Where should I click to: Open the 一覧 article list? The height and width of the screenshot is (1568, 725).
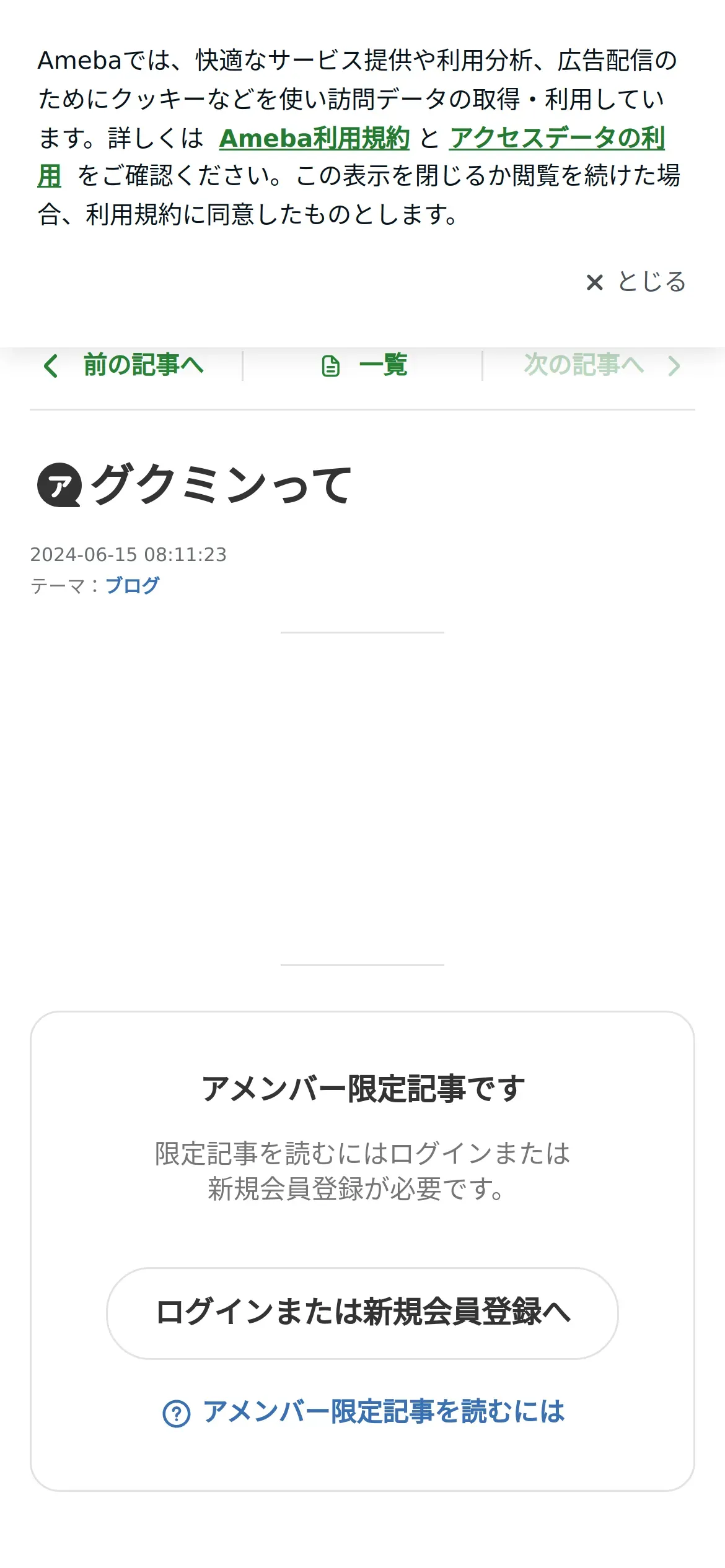tap(364, 365)
